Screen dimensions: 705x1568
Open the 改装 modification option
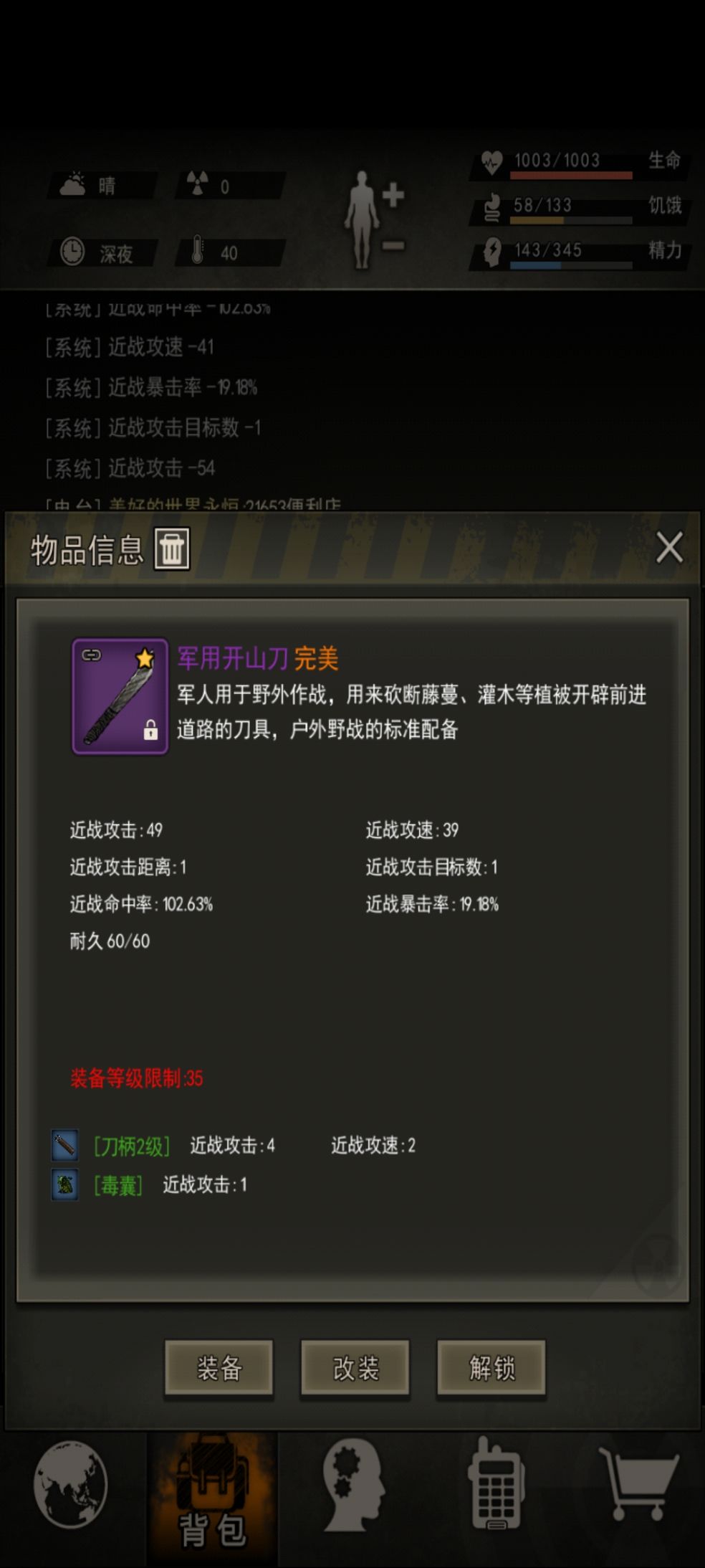355,1368
